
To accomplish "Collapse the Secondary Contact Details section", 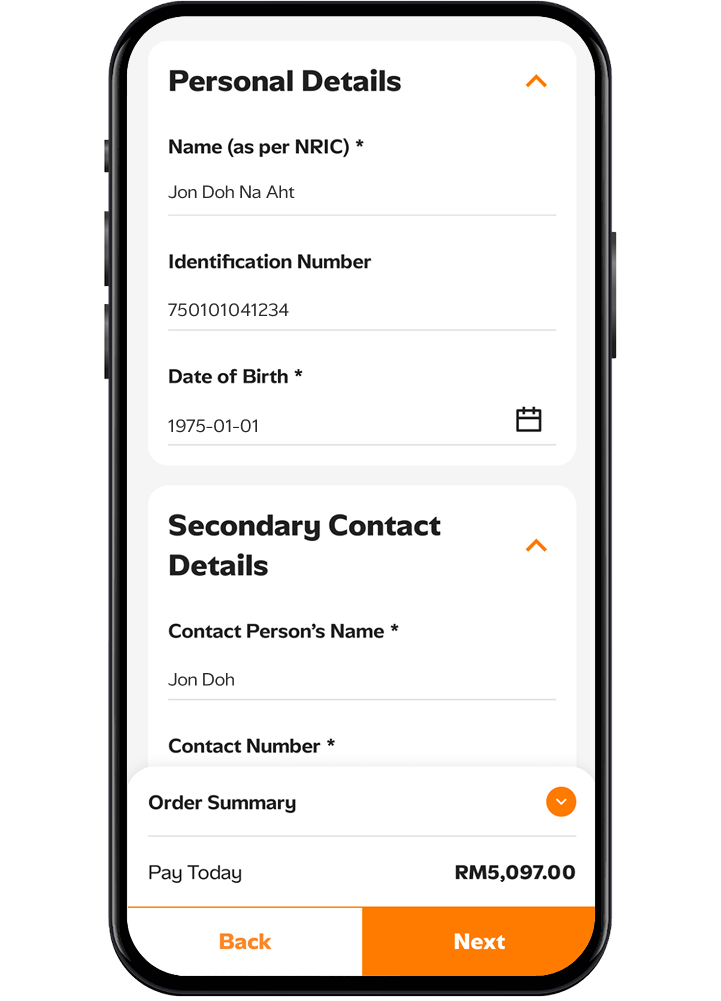I will 536,546.
